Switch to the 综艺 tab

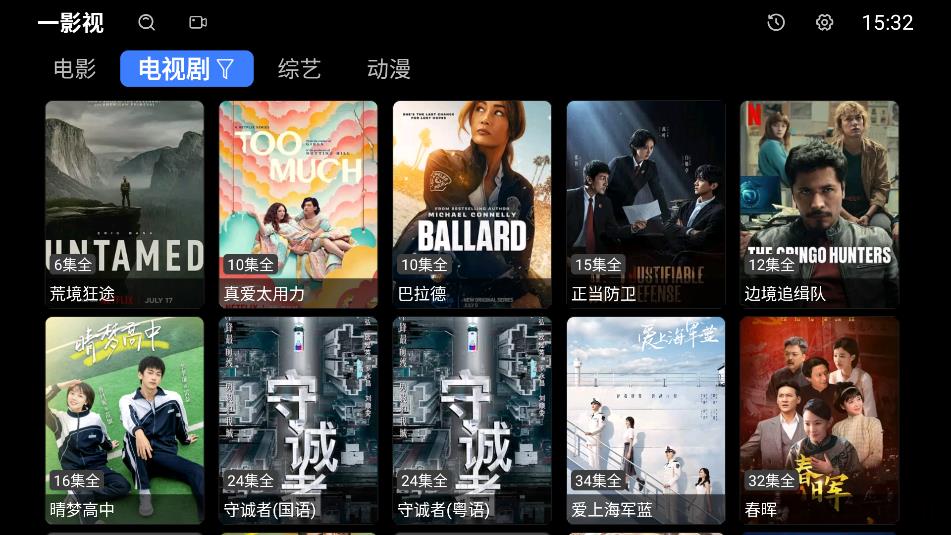tap(299, 69)
